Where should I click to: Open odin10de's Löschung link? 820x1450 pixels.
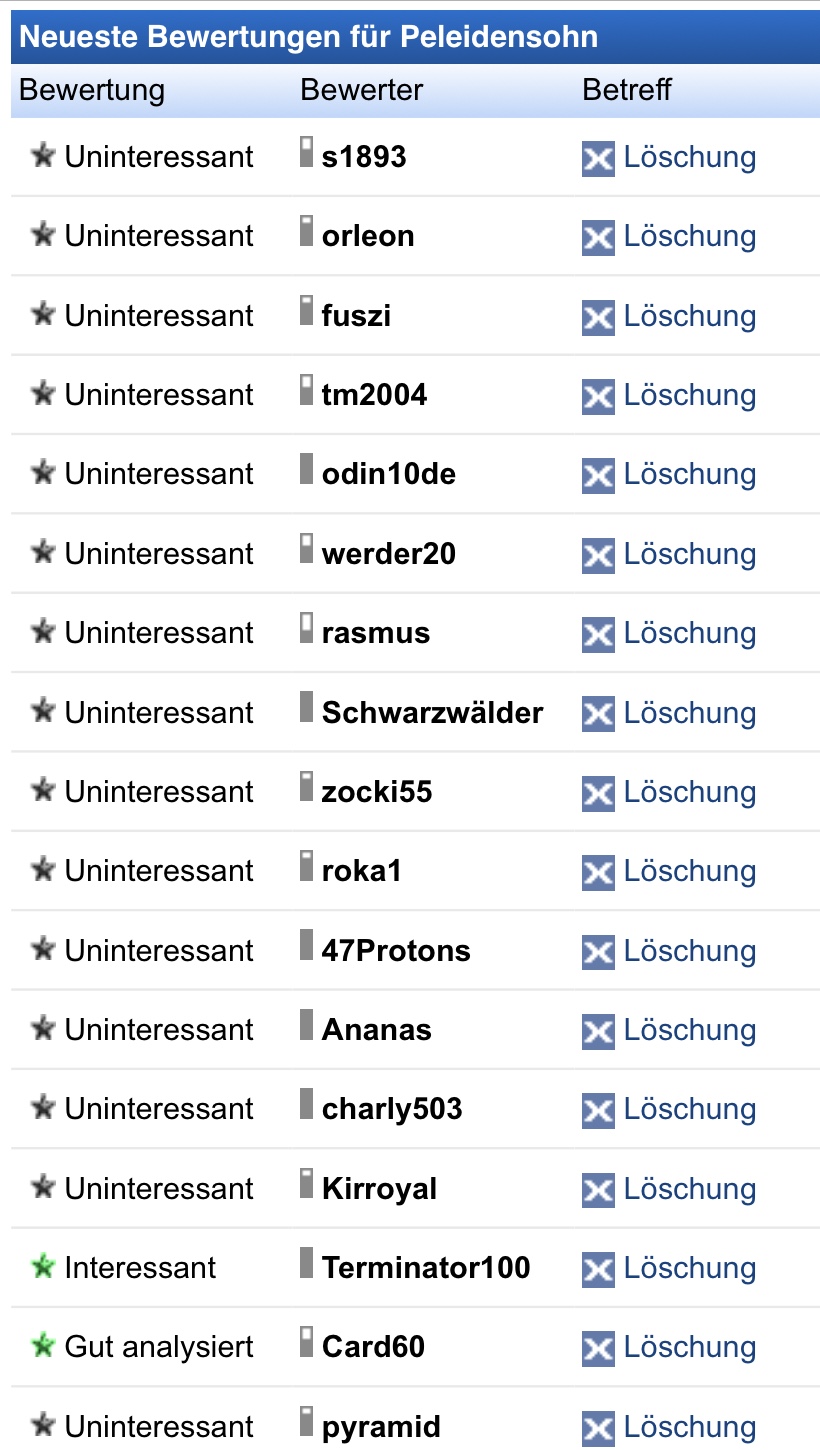(x=689, y=474)
